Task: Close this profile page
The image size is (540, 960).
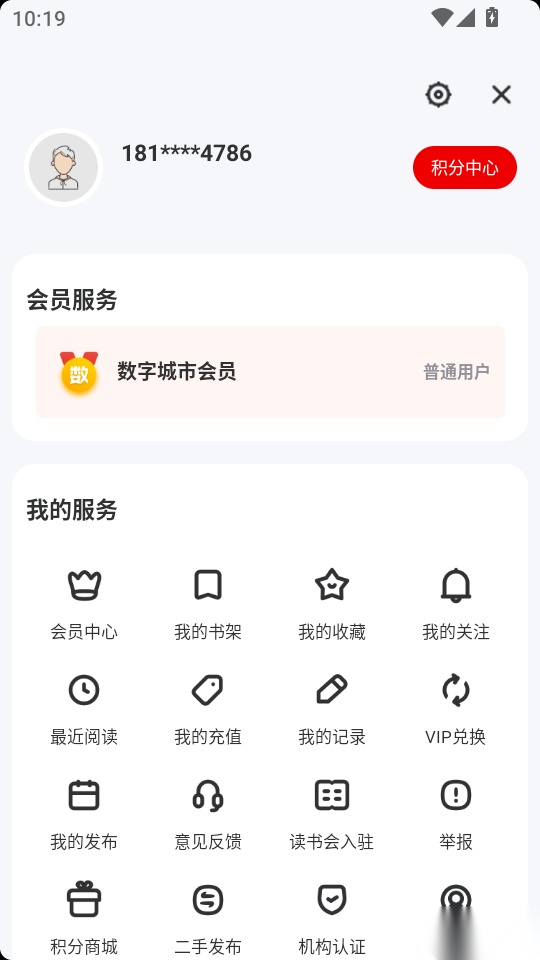Action: click(x=501, y=95)
